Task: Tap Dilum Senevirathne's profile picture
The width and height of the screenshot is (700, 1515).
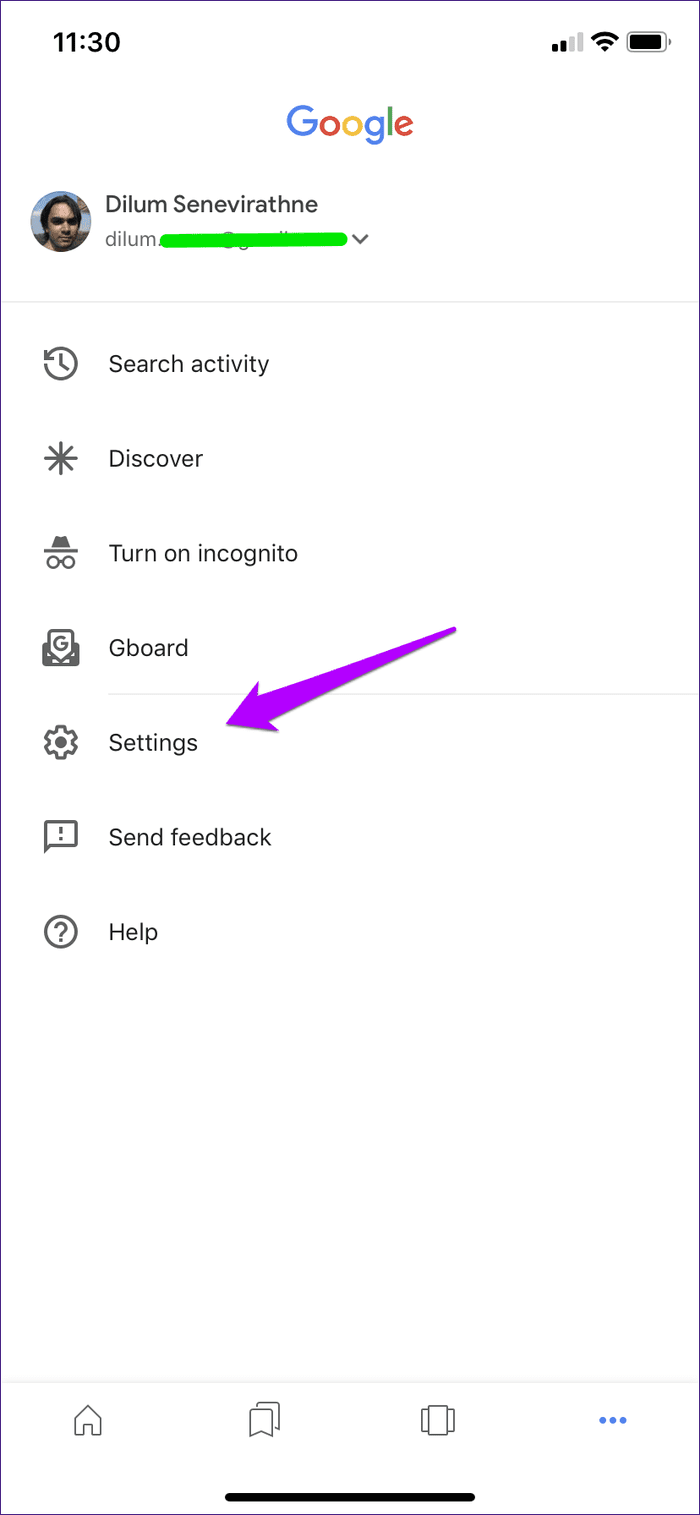Action: click(x=61, y=221)
